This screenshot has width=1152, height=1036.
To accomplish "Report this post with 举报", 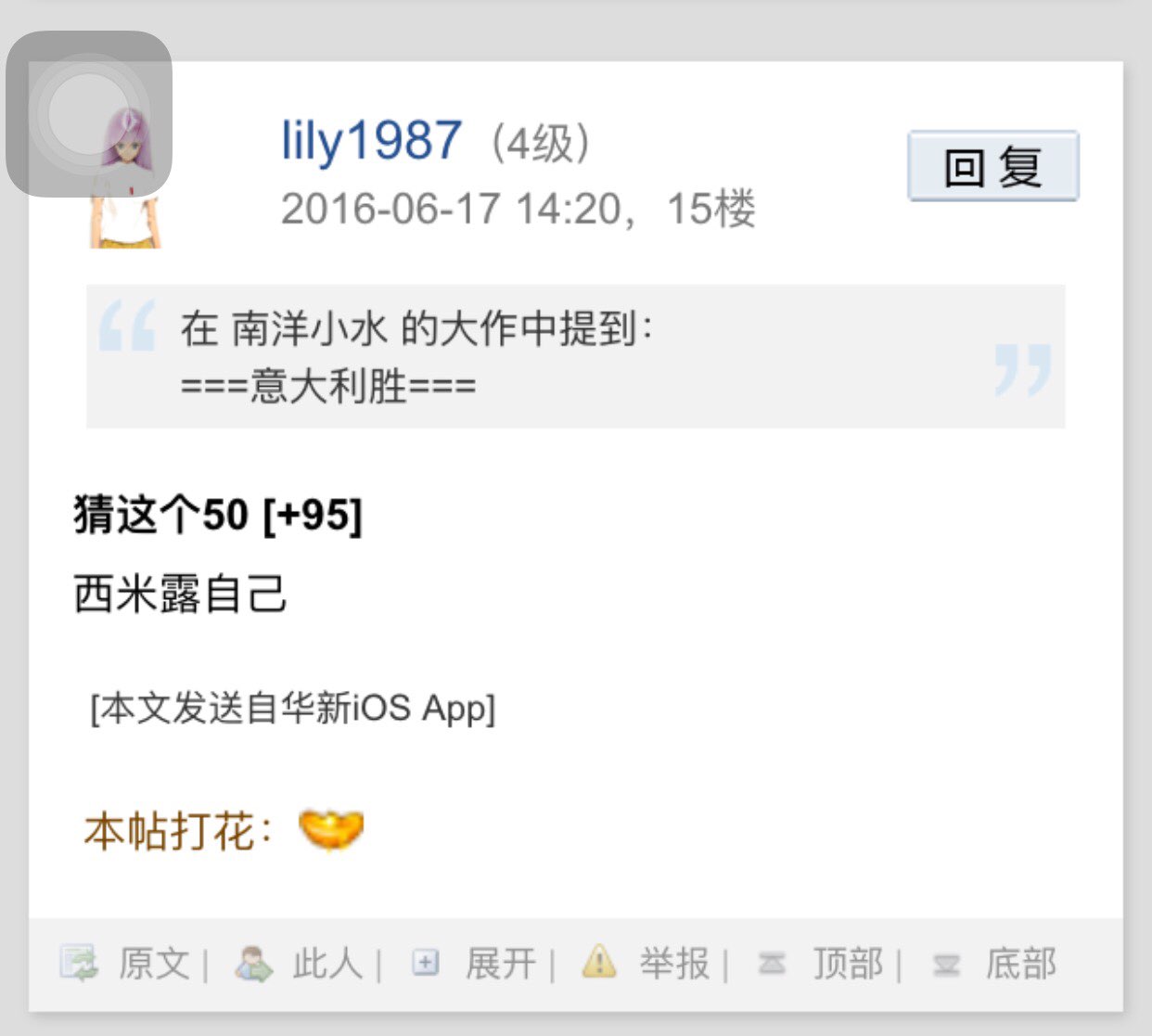I will pyautogui.click(x=673, y=964).
